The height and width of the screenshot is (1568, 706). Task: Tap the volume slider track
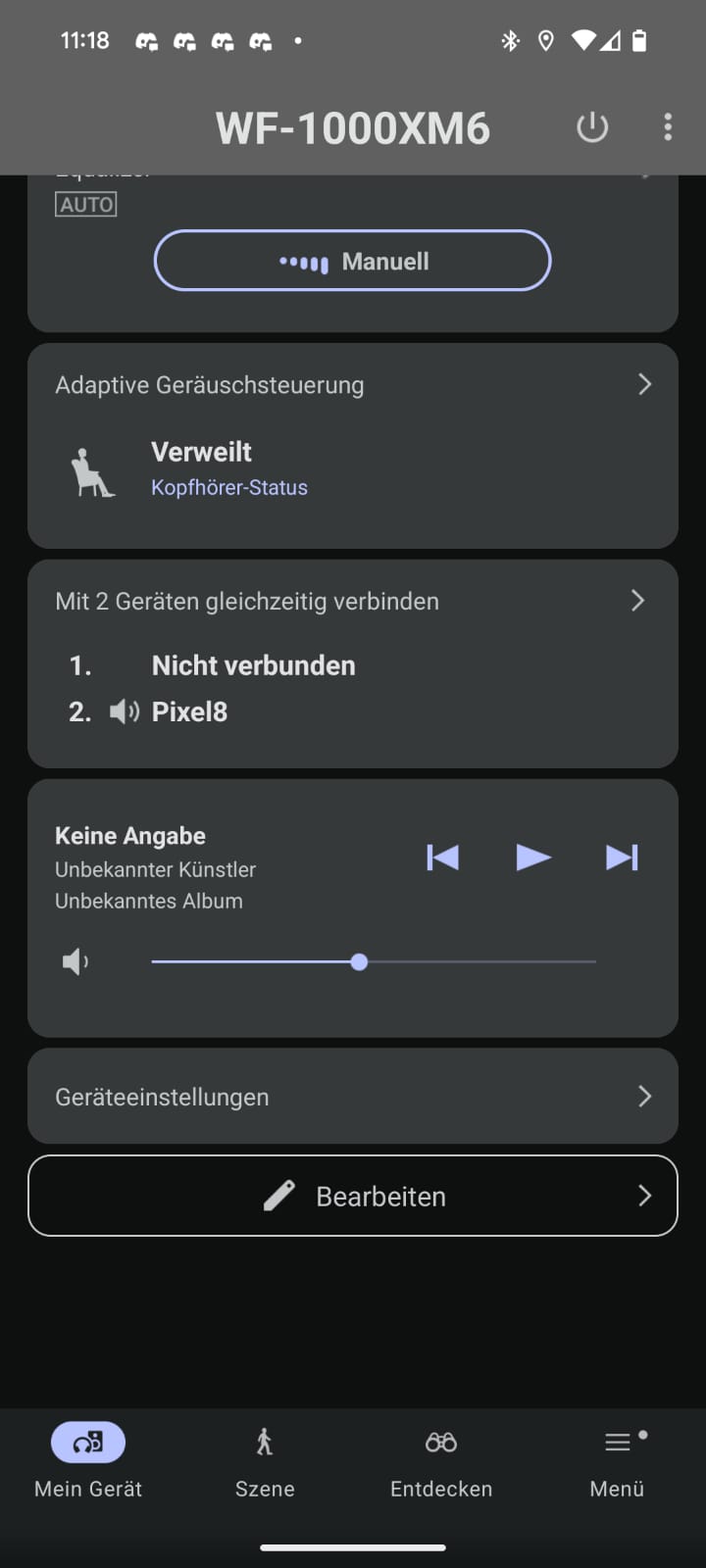point(471,962)
